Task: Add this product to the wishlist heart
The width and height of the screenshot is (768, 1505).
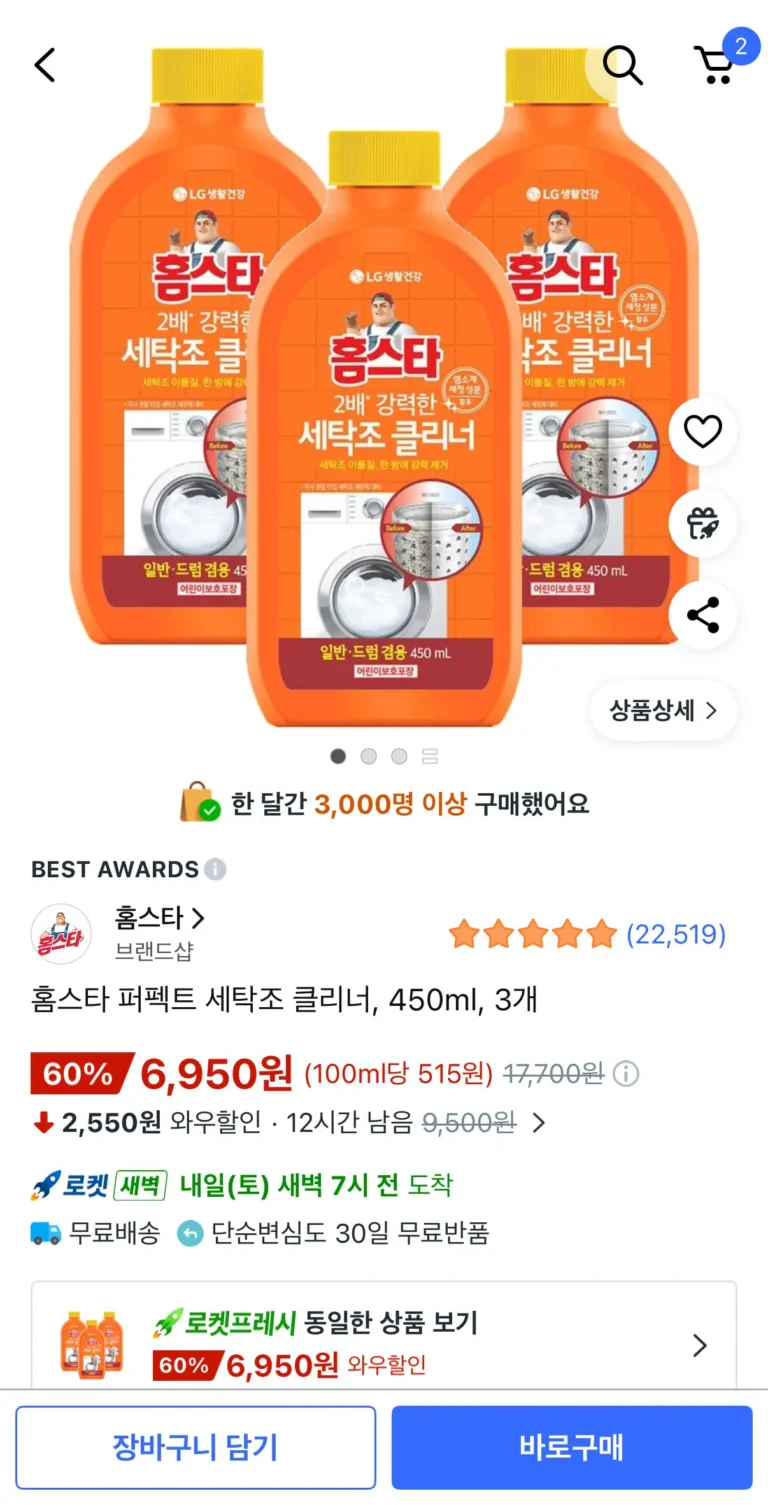Action: (703, 432)
